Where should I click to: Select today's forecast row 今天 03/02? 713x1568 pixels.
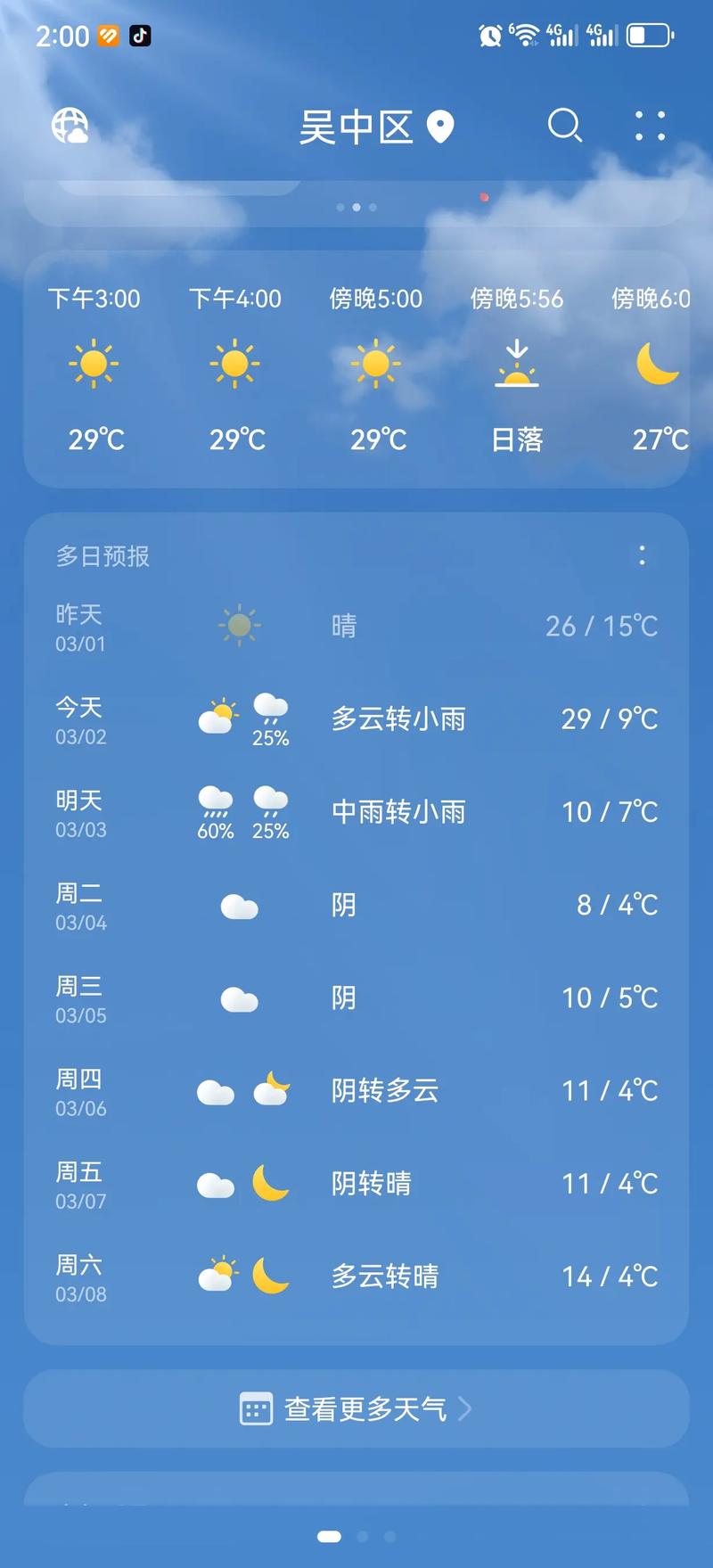click(x=356, y=719)
